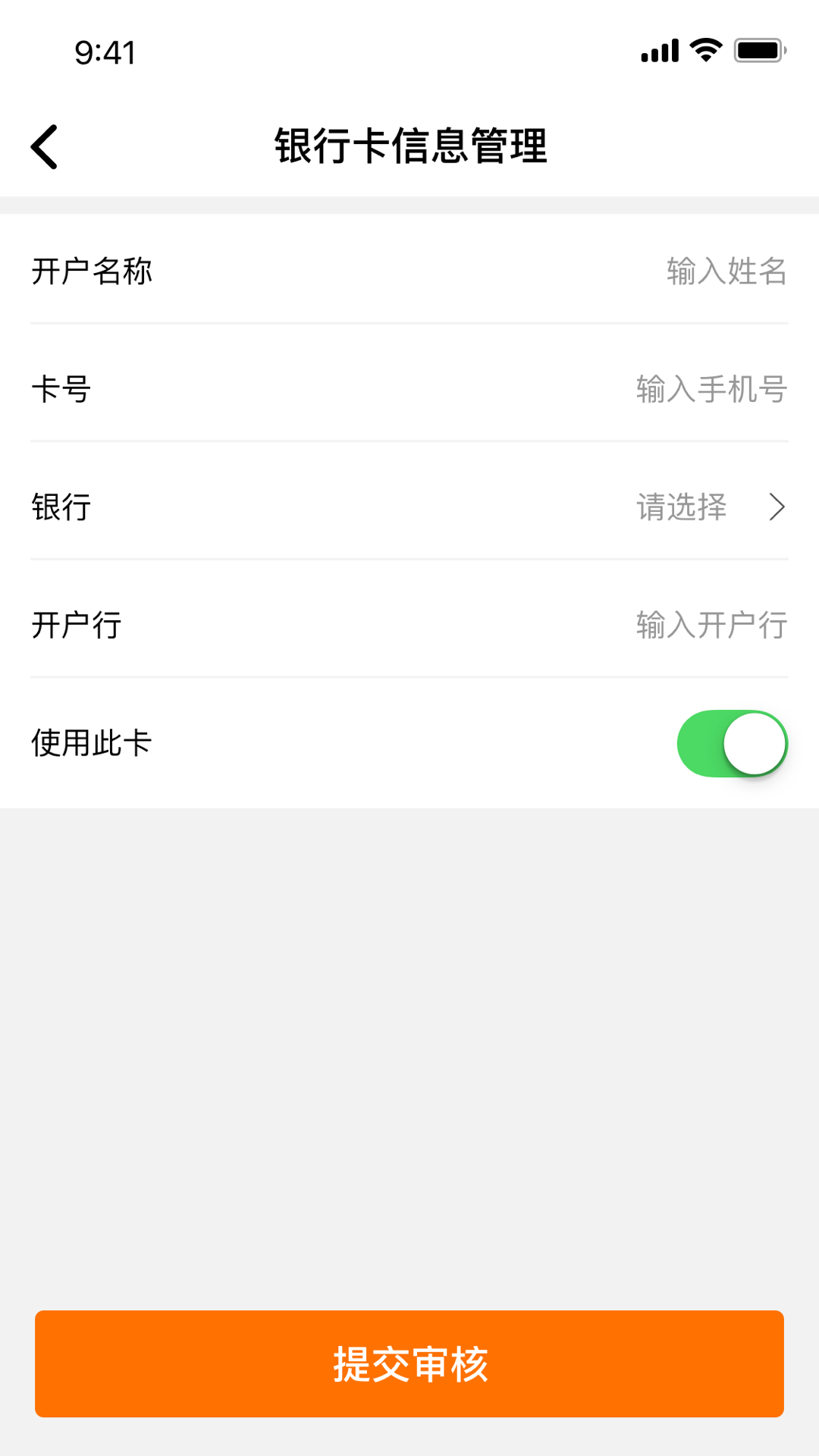819x1456 pixels.
Task: Toggle the green use-this-card switch off
Action: click(732, 743)
